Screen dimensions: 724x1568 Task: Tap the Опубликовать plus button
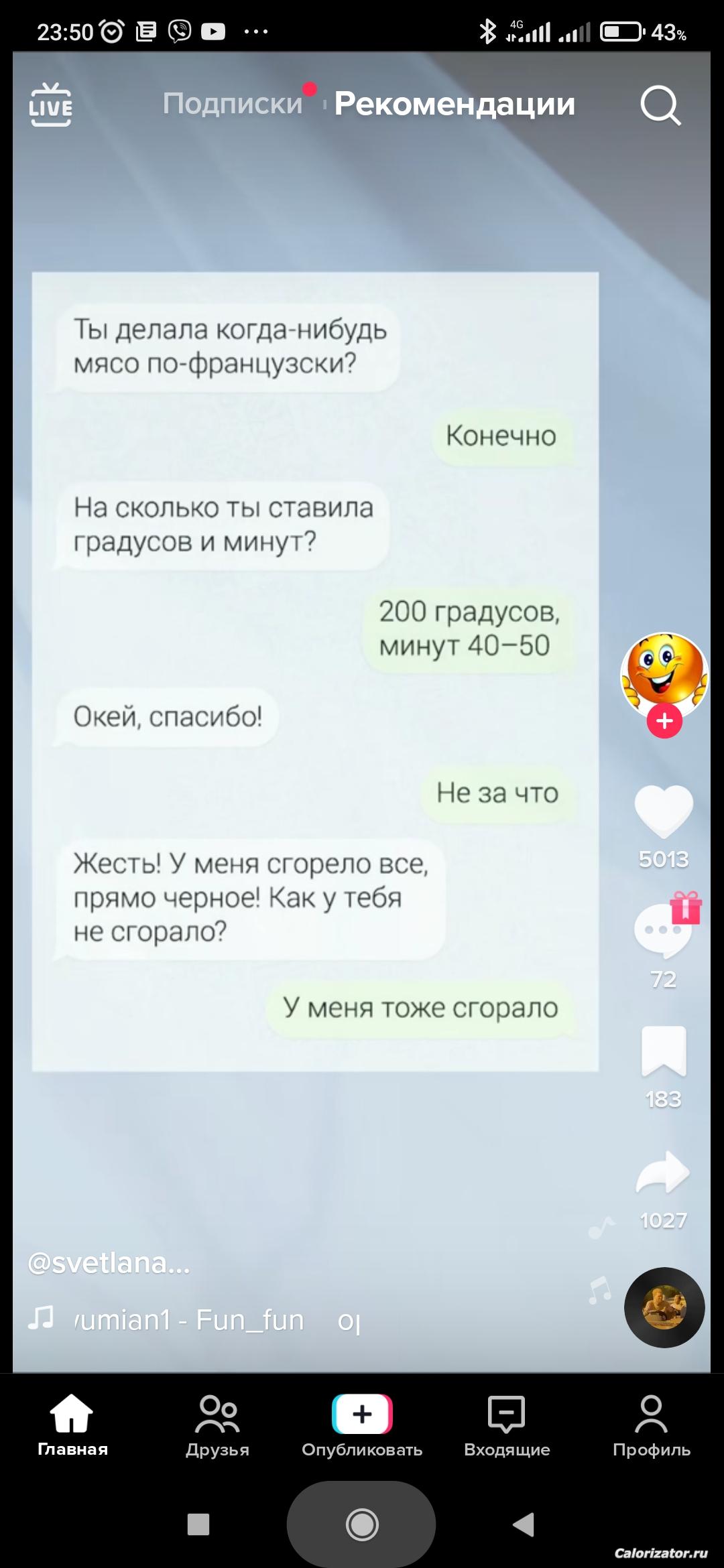tap(362, 1414)
